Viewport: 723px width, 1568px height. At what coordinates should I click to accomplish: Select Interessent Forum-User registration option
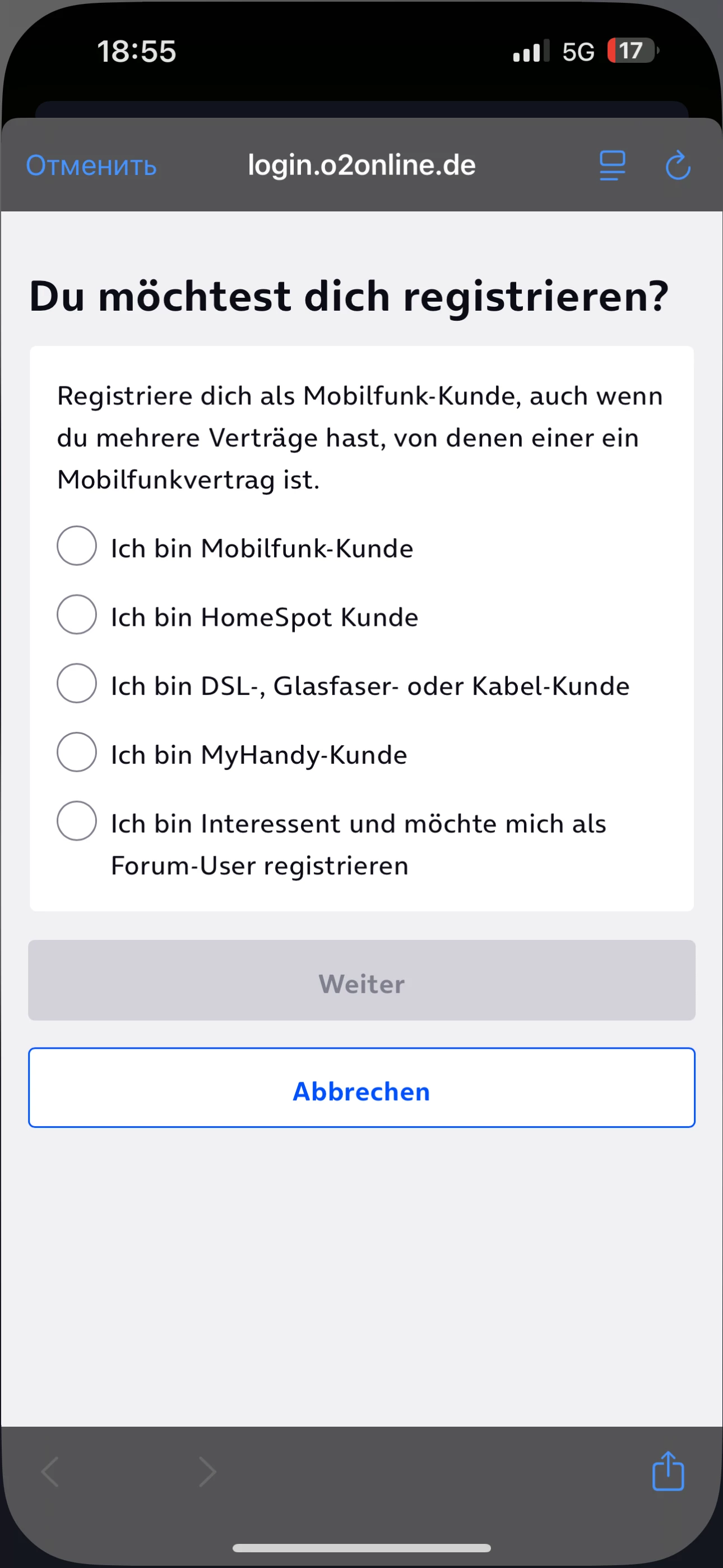click(x=77, y=820)
